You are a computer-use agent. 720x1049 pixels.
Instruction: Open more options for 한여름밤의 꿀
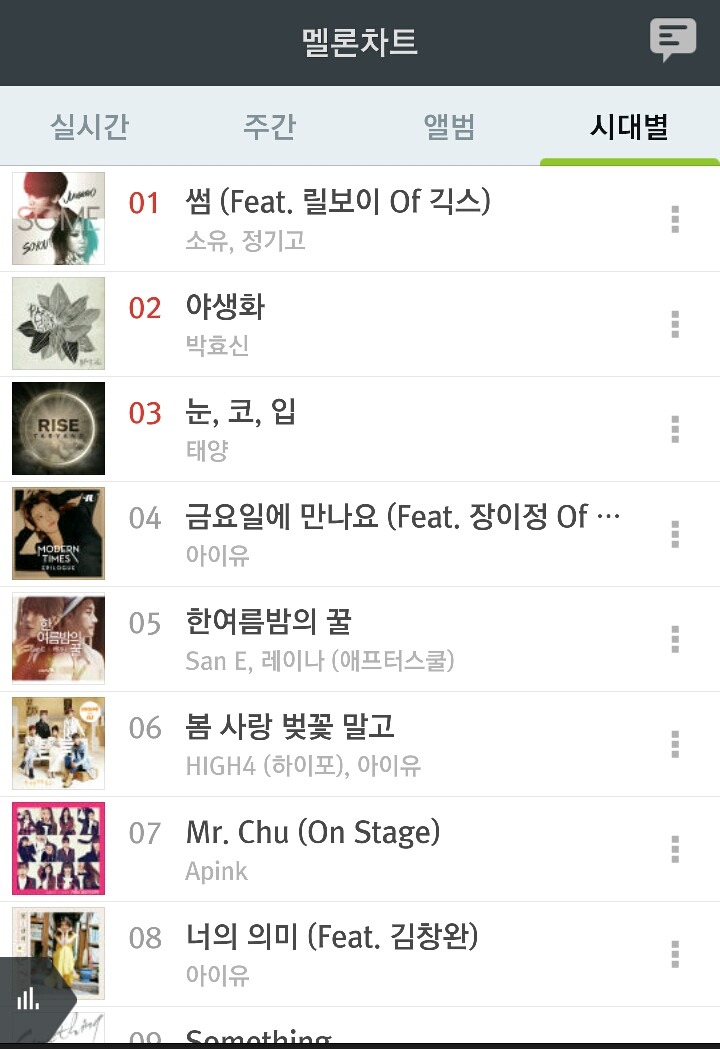tap(675, 639)
